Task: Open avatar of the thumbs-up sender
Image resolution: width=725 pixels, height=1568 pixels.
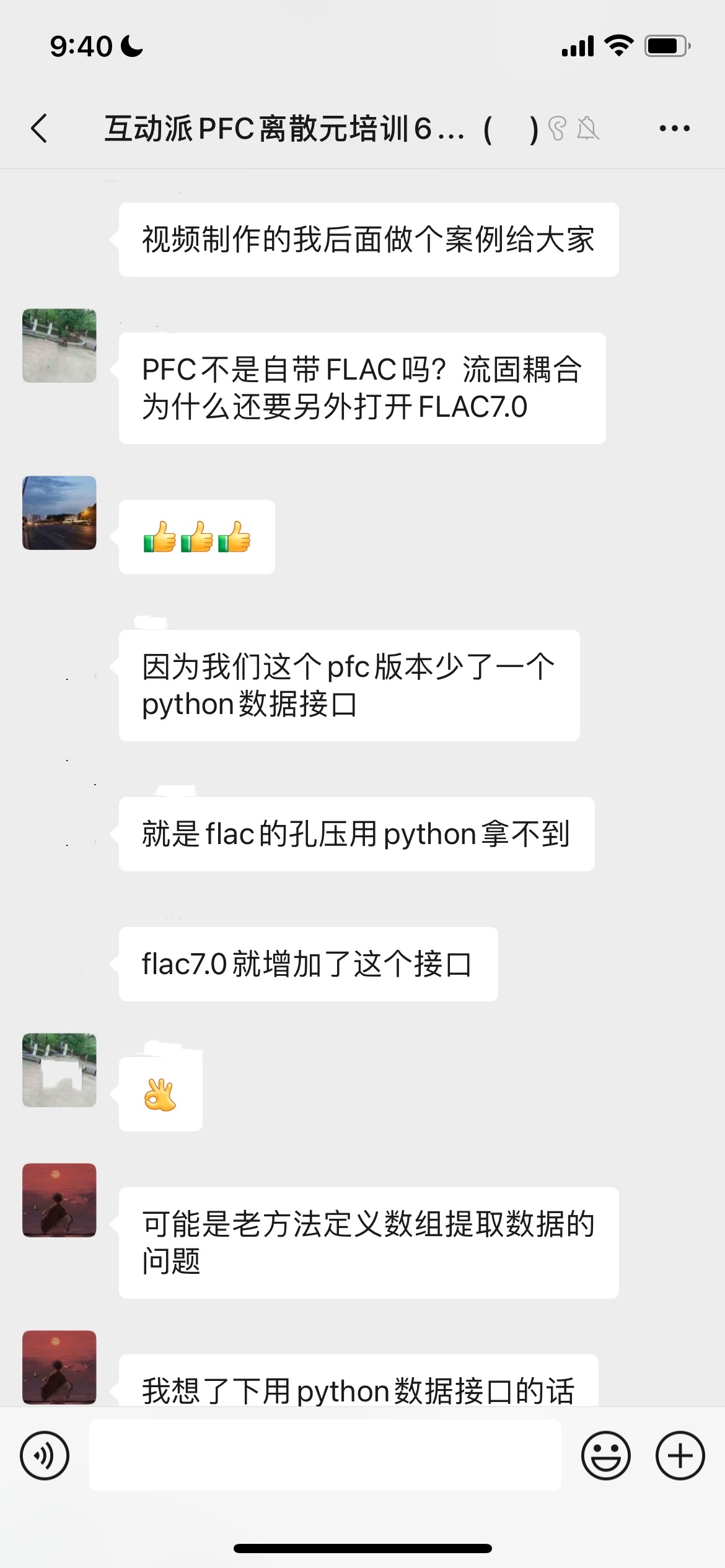Action: [x=59, y=513]
